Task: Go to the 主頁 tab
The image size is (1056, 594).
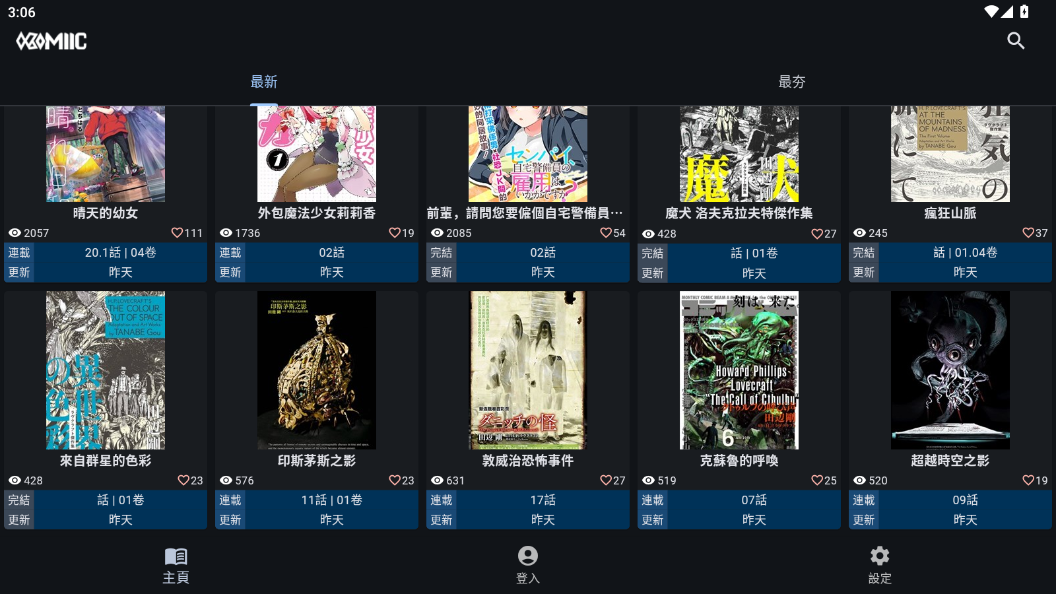Action: [176, 565]
